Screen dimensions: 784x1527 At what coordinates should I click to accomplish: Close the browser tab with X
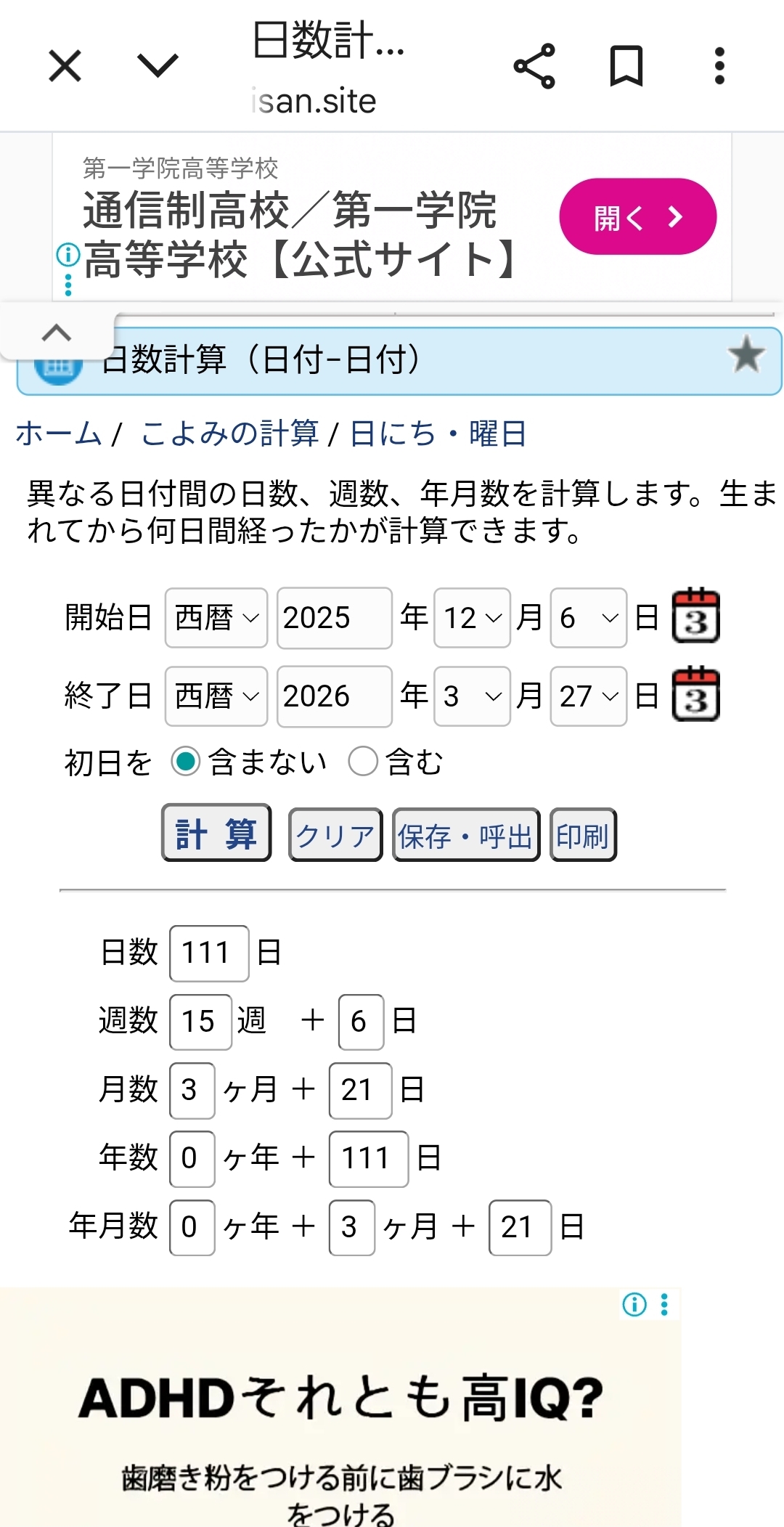[65, 66]
